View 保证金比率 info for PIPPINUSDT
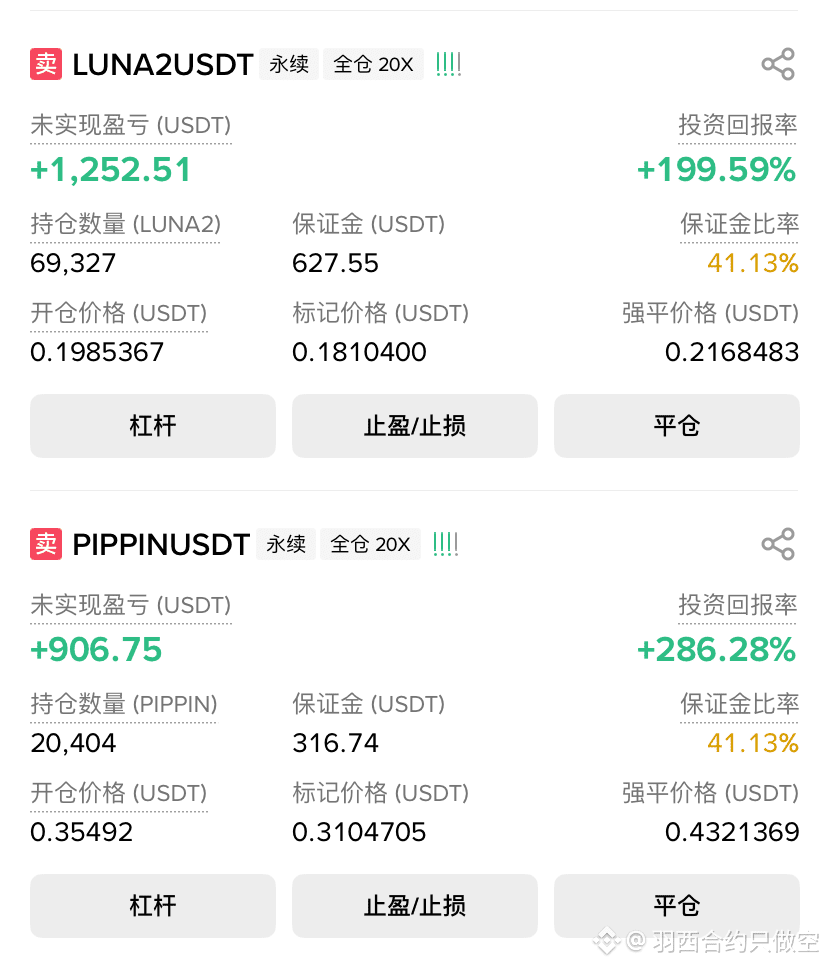This screenshot has width=827, height=967. [x=739, y=704]
